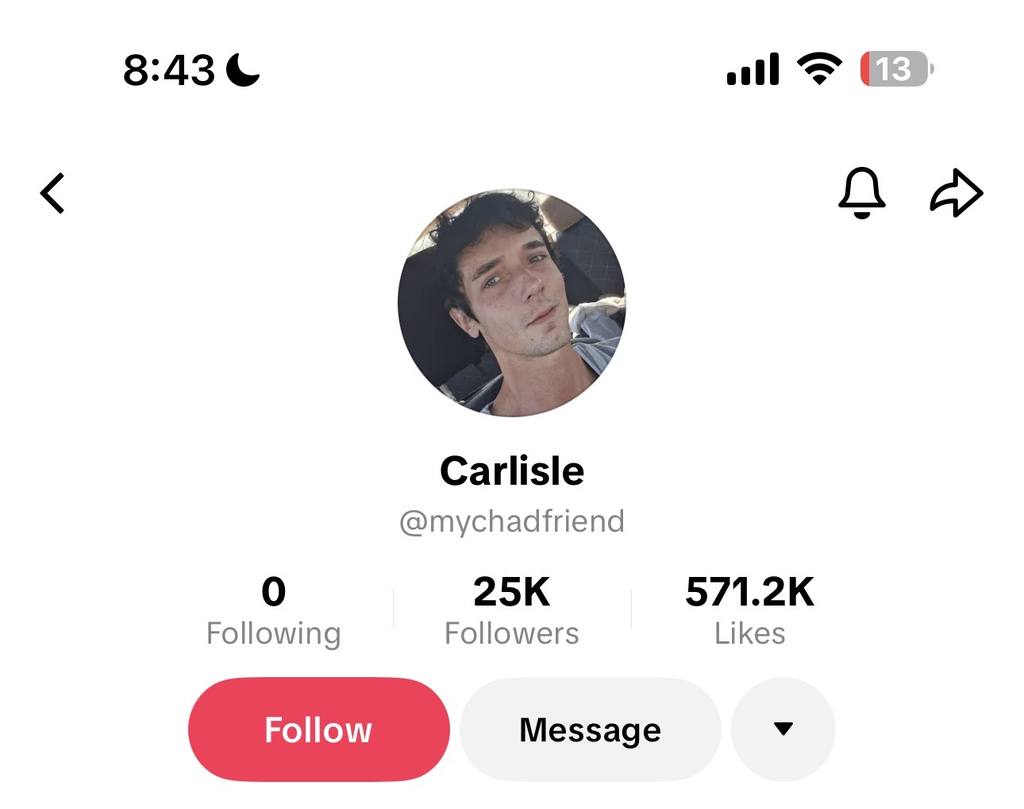This screenshot has height=809, width=1024.
Task: Open the notifications bell for this profile
Action: click(x=861, y=193)
